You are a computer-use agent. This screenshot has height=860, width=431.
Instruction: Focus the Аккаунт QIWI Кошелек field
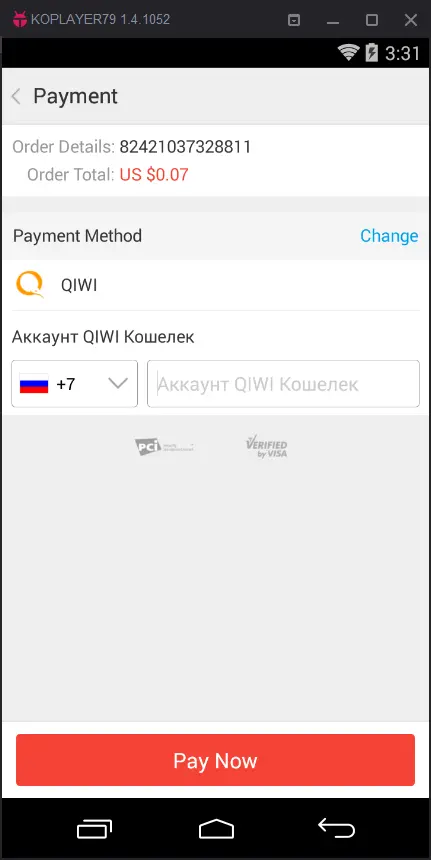[283, 384]
